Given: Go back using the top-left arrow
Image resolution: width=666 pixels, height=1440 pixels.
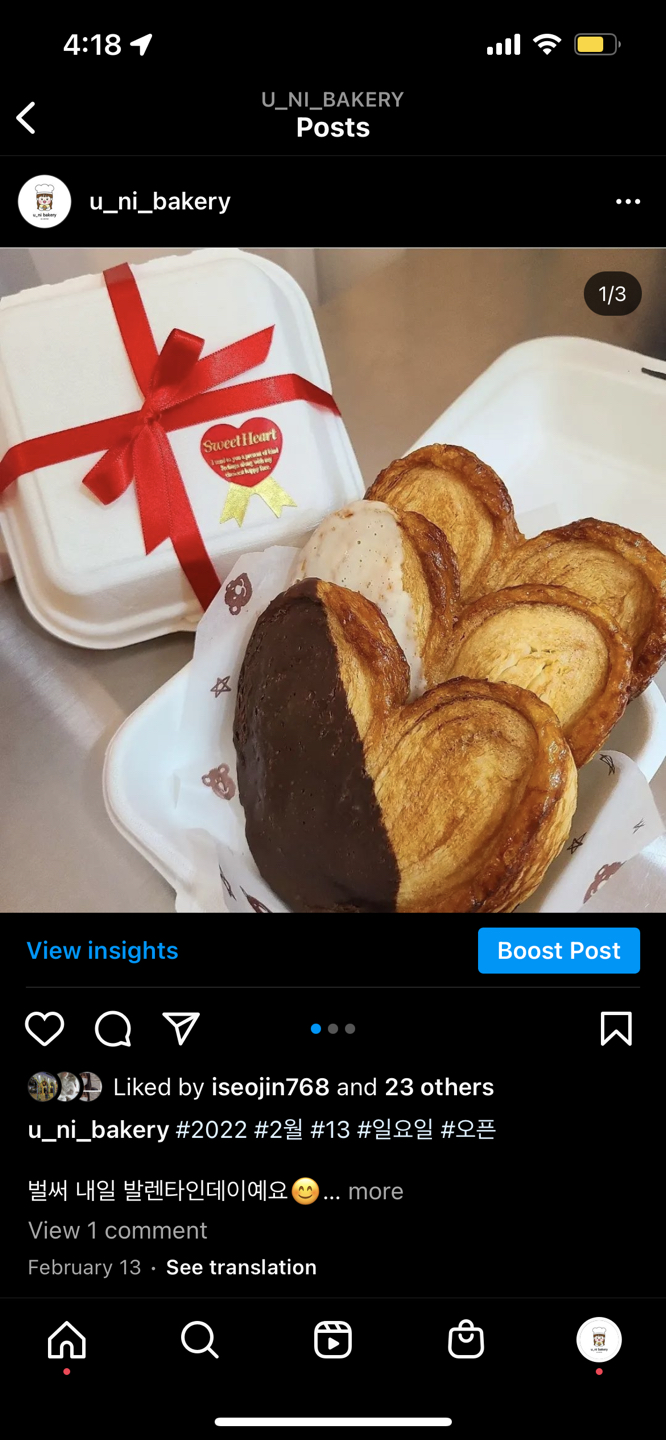Looking at the screenshot, I should pyautogui.click(x=27, y=118).
